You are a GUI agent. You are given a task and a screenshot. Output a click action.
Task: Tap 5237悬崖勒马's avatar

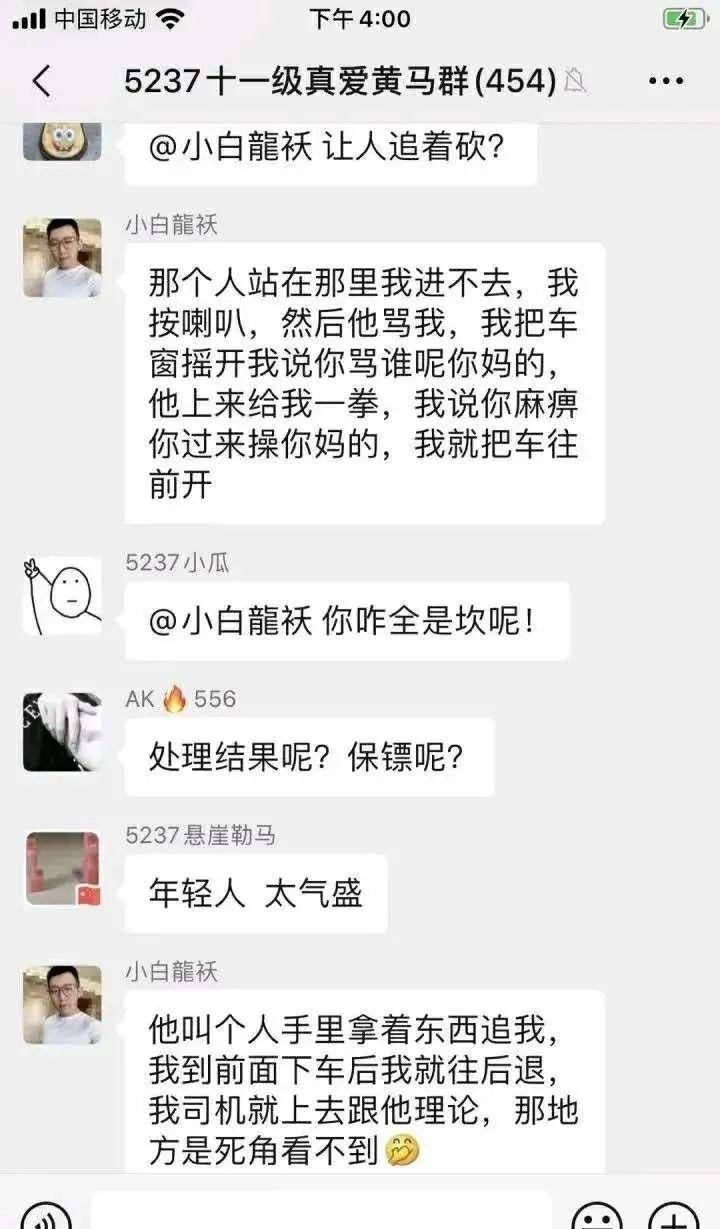pos(62,868)
